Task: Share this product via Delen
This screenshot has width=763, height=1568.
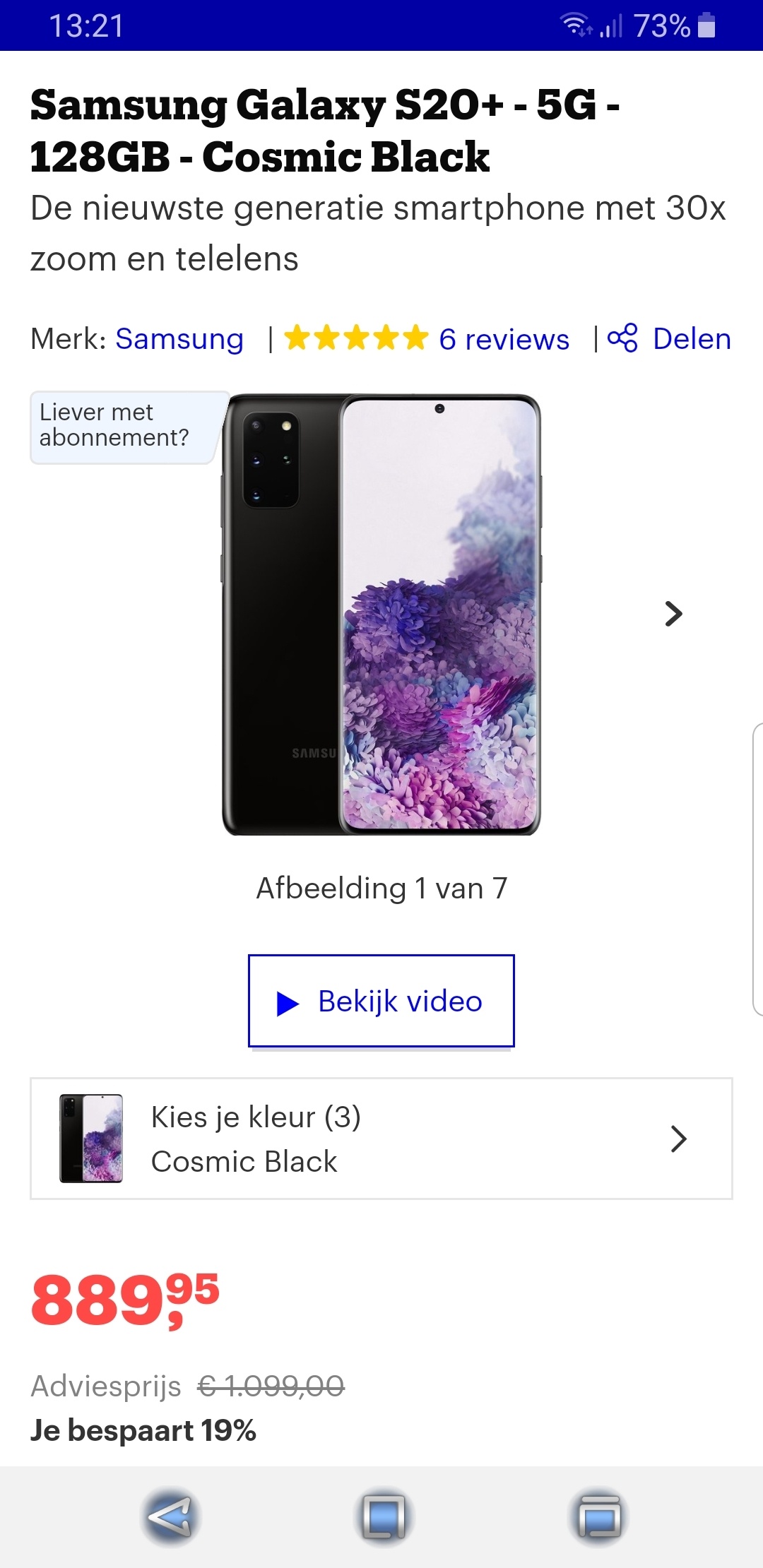Action: [670, 339]
